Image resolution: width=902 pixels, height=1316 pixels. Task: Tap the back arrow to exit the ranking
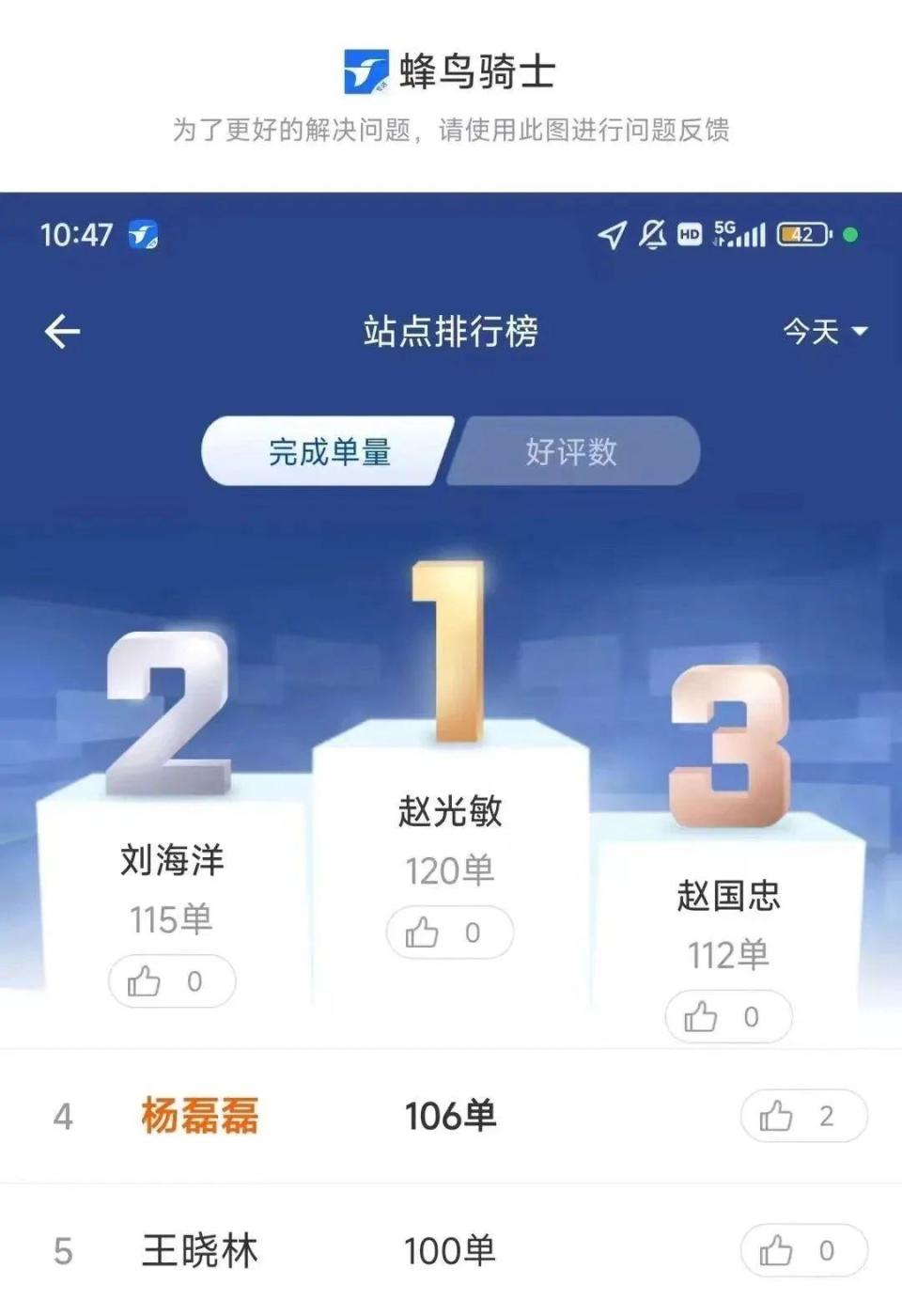click(61, 331)
